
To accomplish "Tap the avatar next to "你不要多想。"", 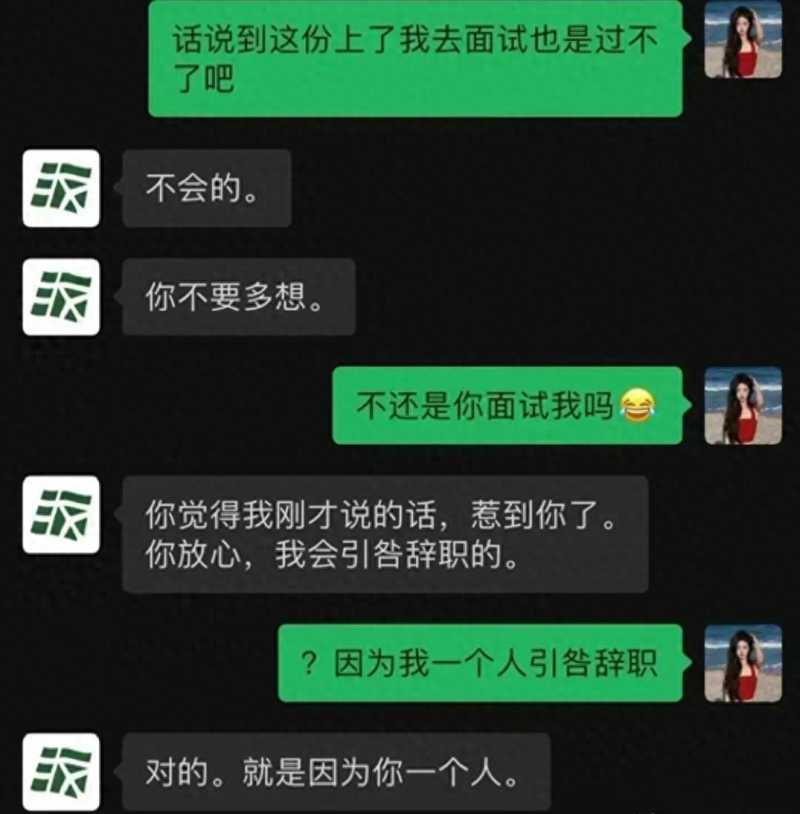I will click(61, 297).
